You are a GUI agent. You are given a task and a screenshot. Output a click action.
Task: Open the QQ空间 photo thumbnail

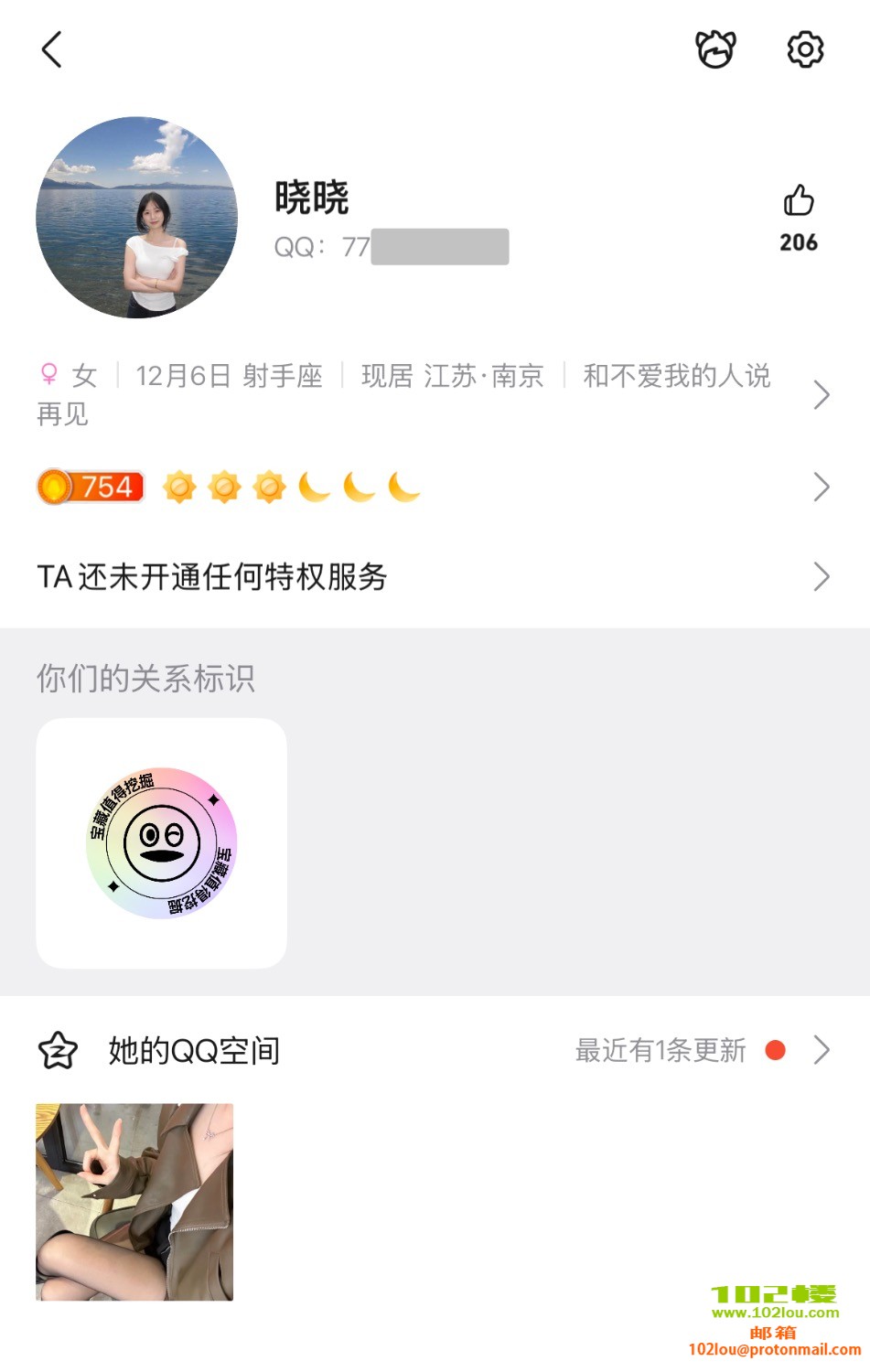pyautogui.click(x=134, y=1202)
